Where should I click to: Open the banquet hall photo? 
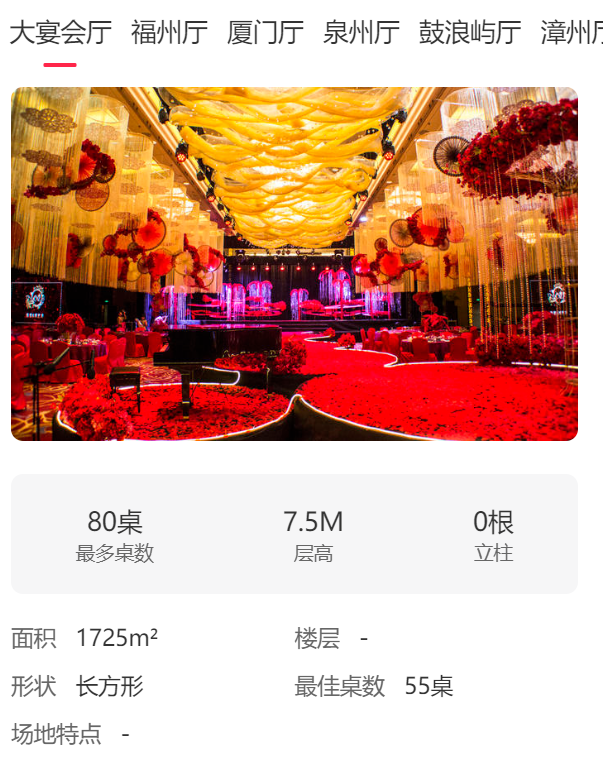[x=294, y=264]
